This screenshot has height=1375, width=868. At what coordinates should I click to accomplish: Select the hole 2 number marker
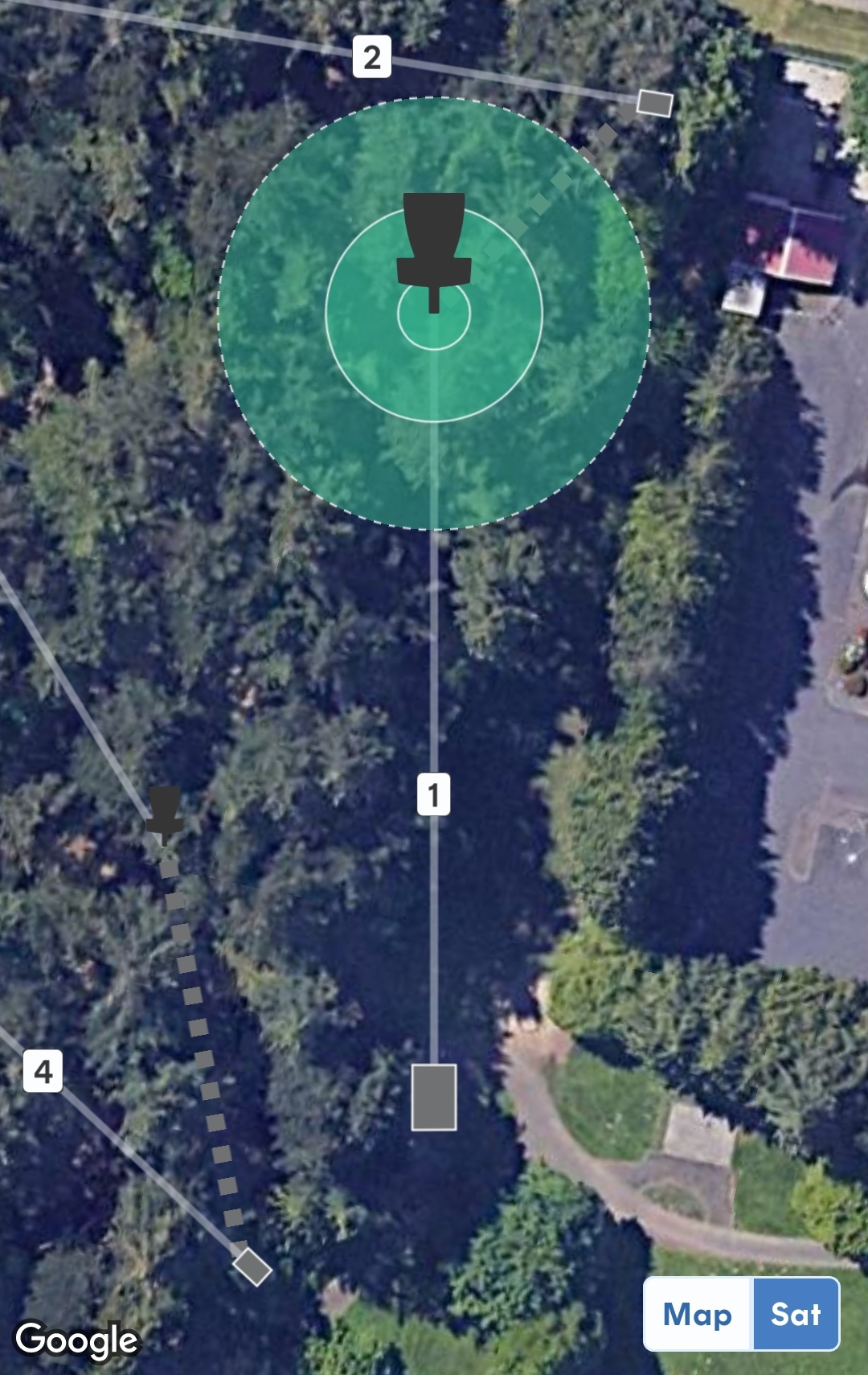click(371, 57)
